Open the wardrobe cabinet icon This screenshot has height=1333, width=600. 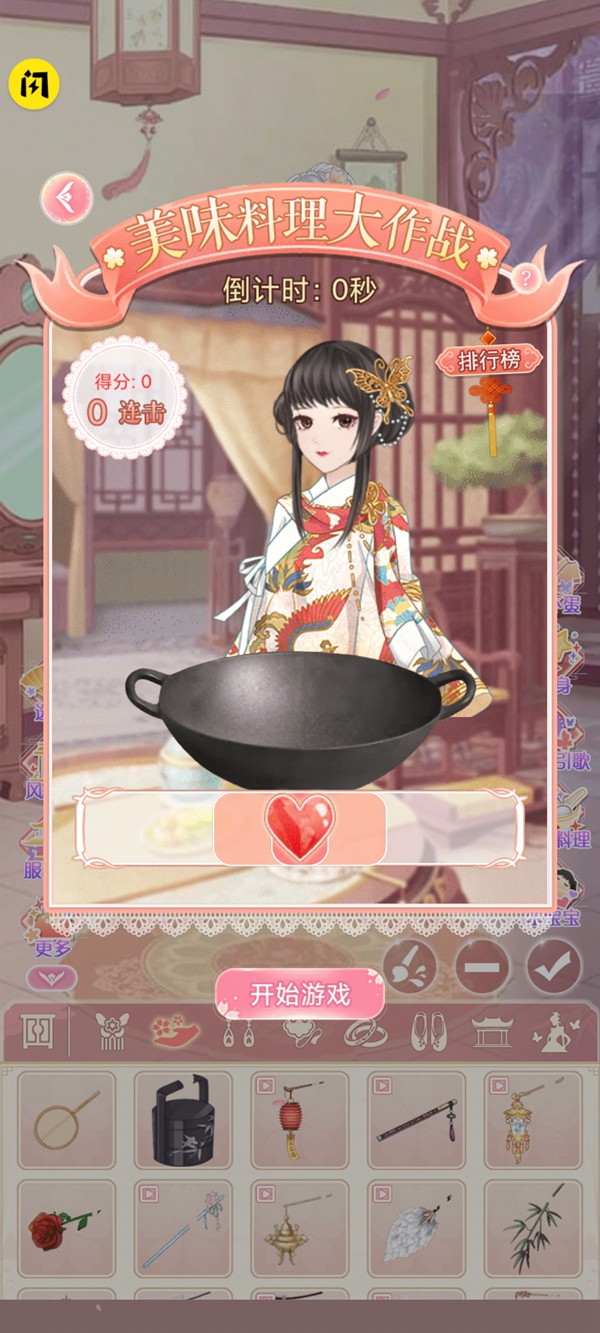(37, 1032)
